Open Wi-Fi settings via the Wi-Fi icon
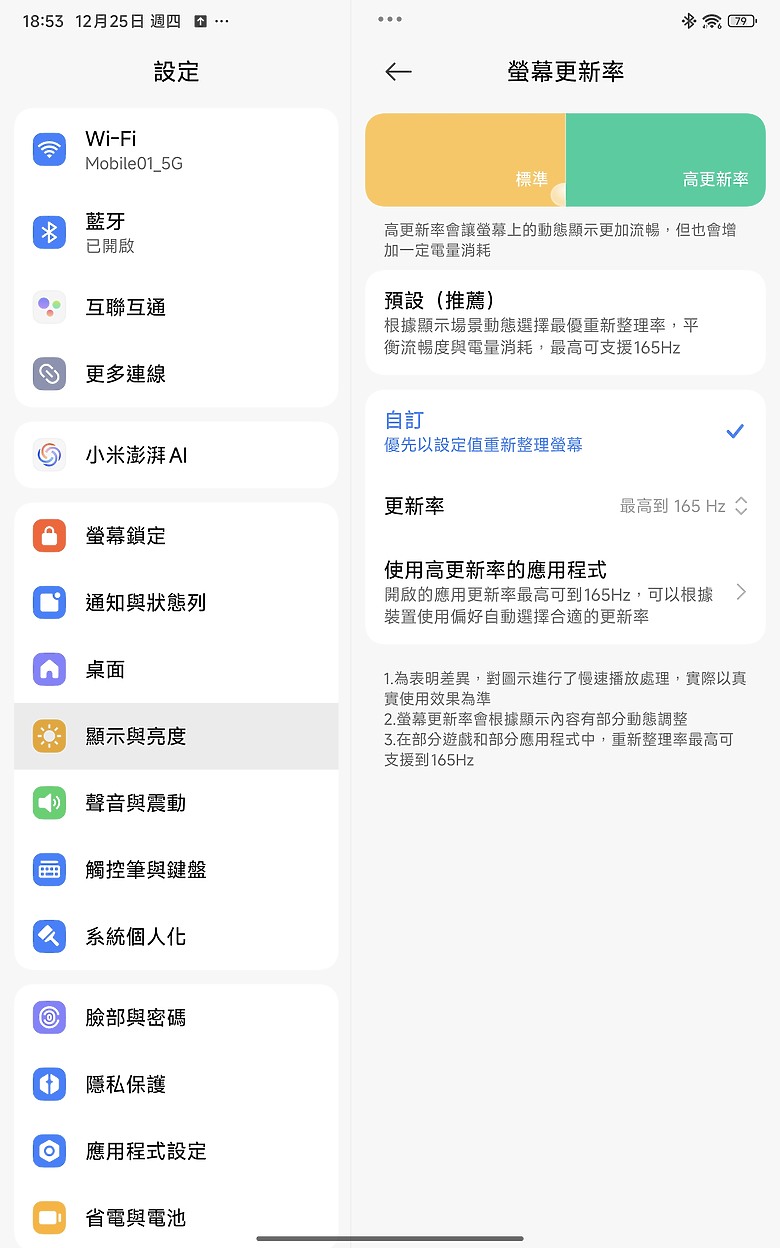780x1248 pixels. [49, 151]
